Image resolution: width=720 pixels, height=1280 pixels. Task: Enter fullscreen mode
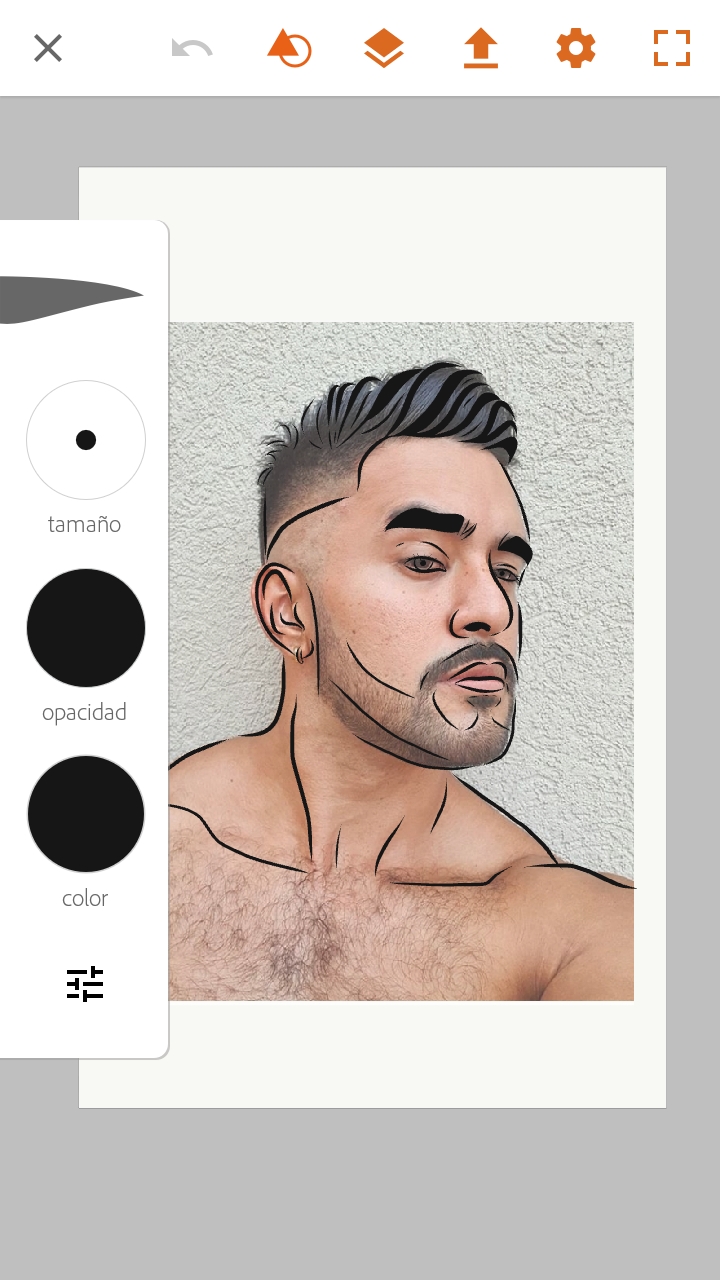click(672, 48)
